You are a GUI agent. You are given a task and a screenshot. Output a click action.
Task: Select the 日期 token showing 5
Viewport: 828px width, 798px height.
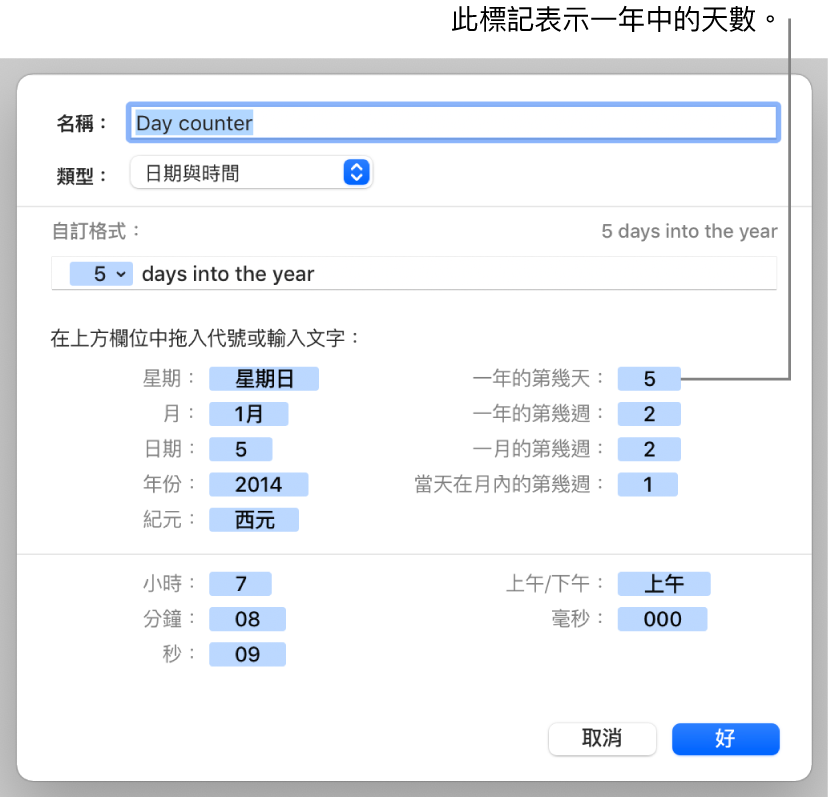click(x=240, y=449)
